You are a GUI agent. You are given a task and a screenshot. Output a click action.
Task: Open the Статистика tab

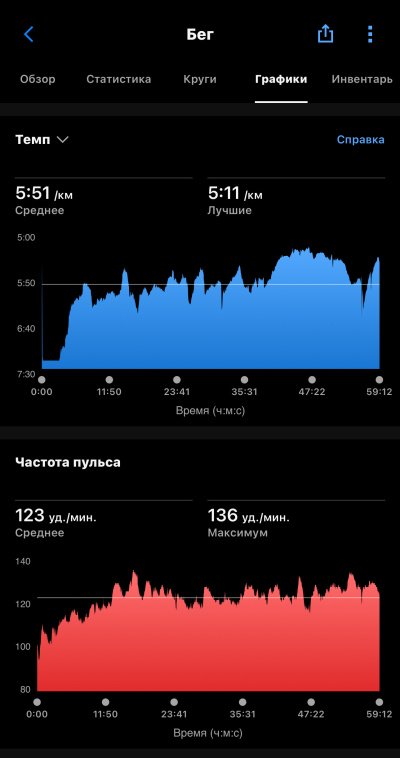119,79
